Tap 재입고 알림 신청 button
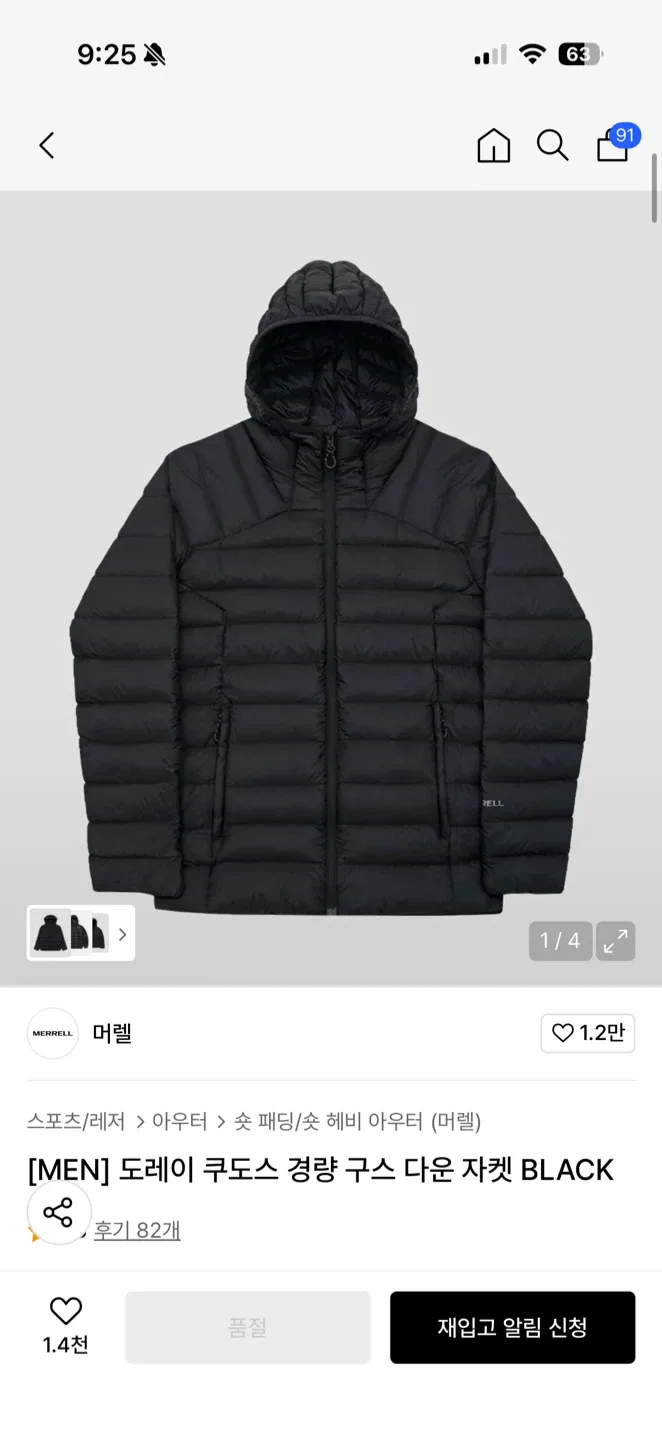The width and height of the screenshot is (662, 1440). 512,1328
